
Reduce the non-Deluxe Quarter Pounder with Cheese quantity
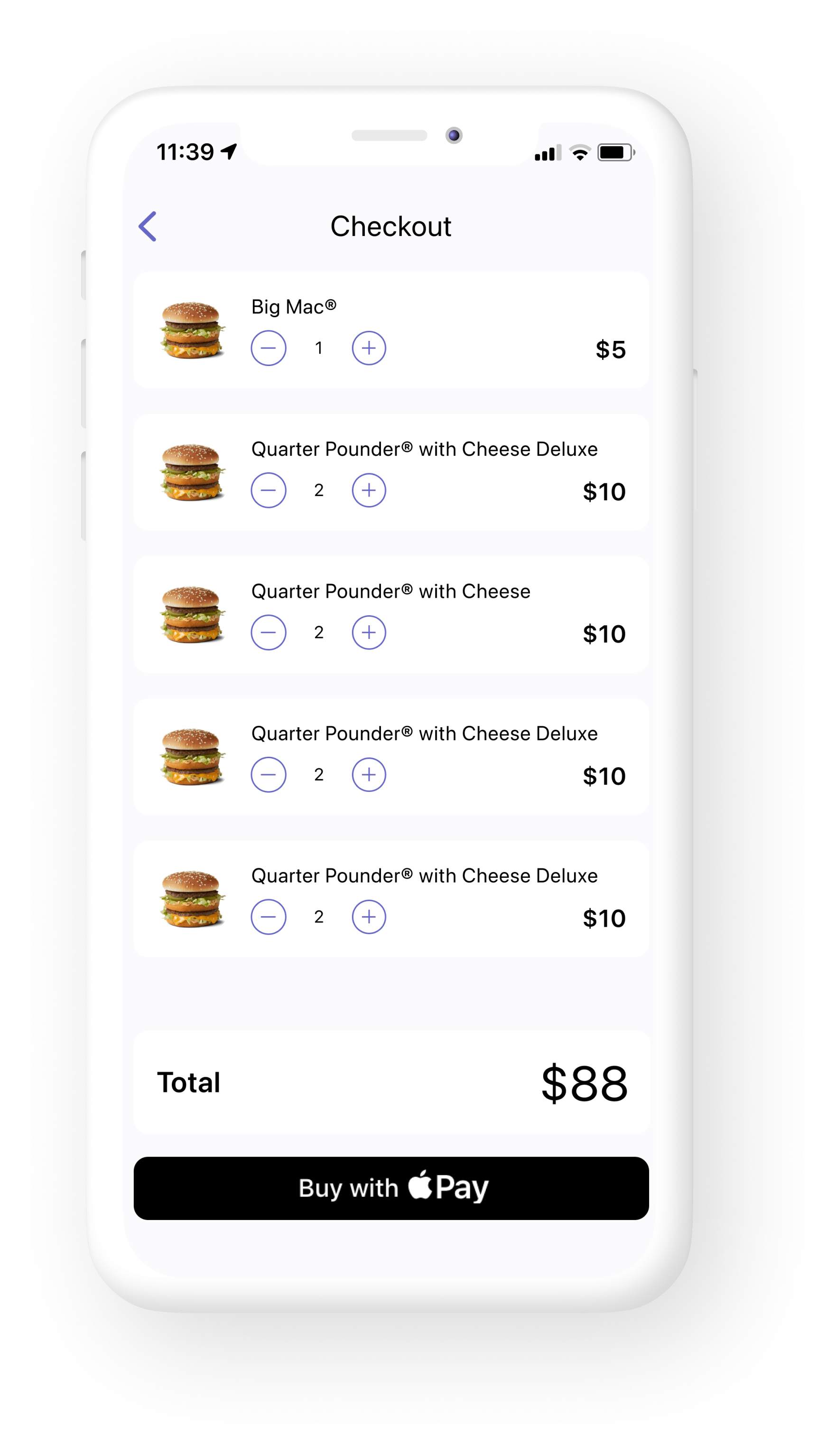[268, 632]
